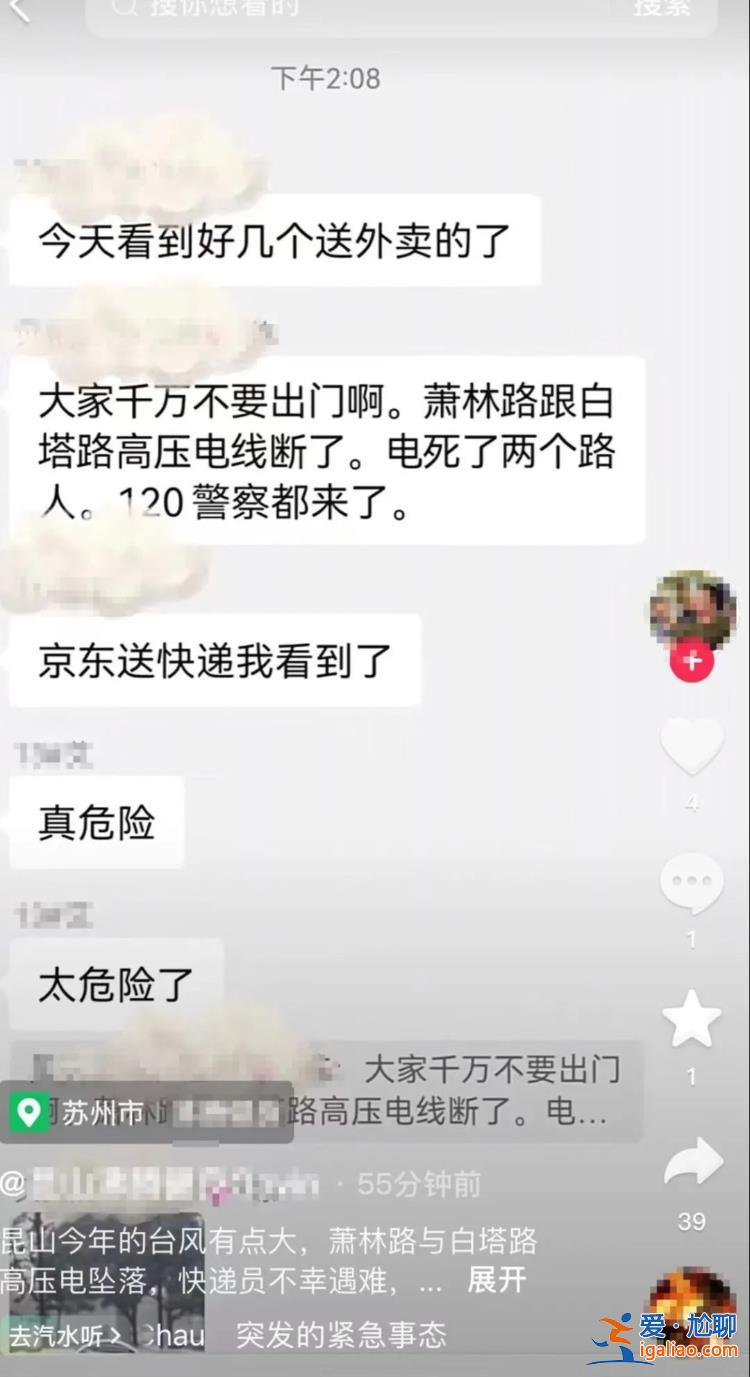The height and width of the screenshot is (1377, 750).
Task: Add video to favorites with star
Action: click(692, 1020)
